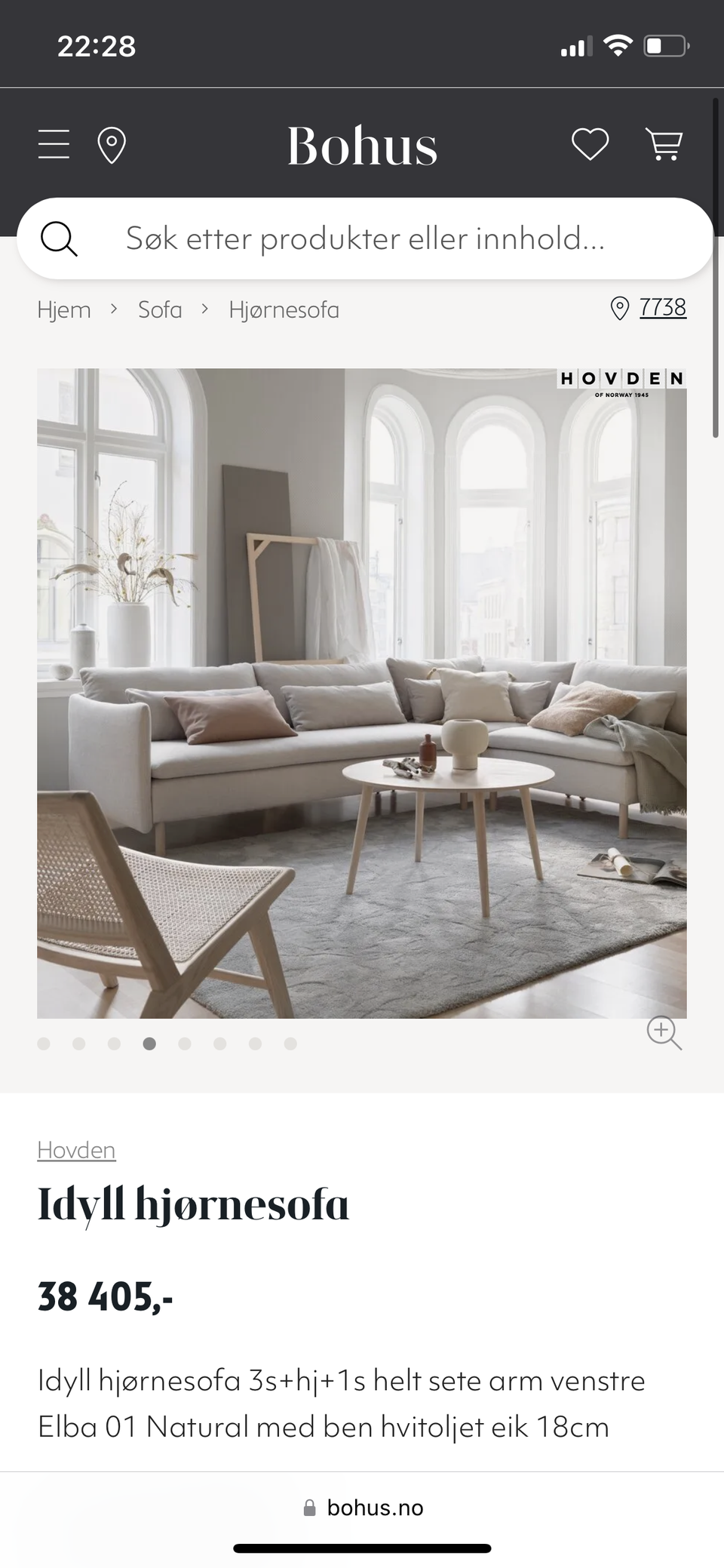Select the Hovden of Norway logo on the image

(x=621, y=383)
